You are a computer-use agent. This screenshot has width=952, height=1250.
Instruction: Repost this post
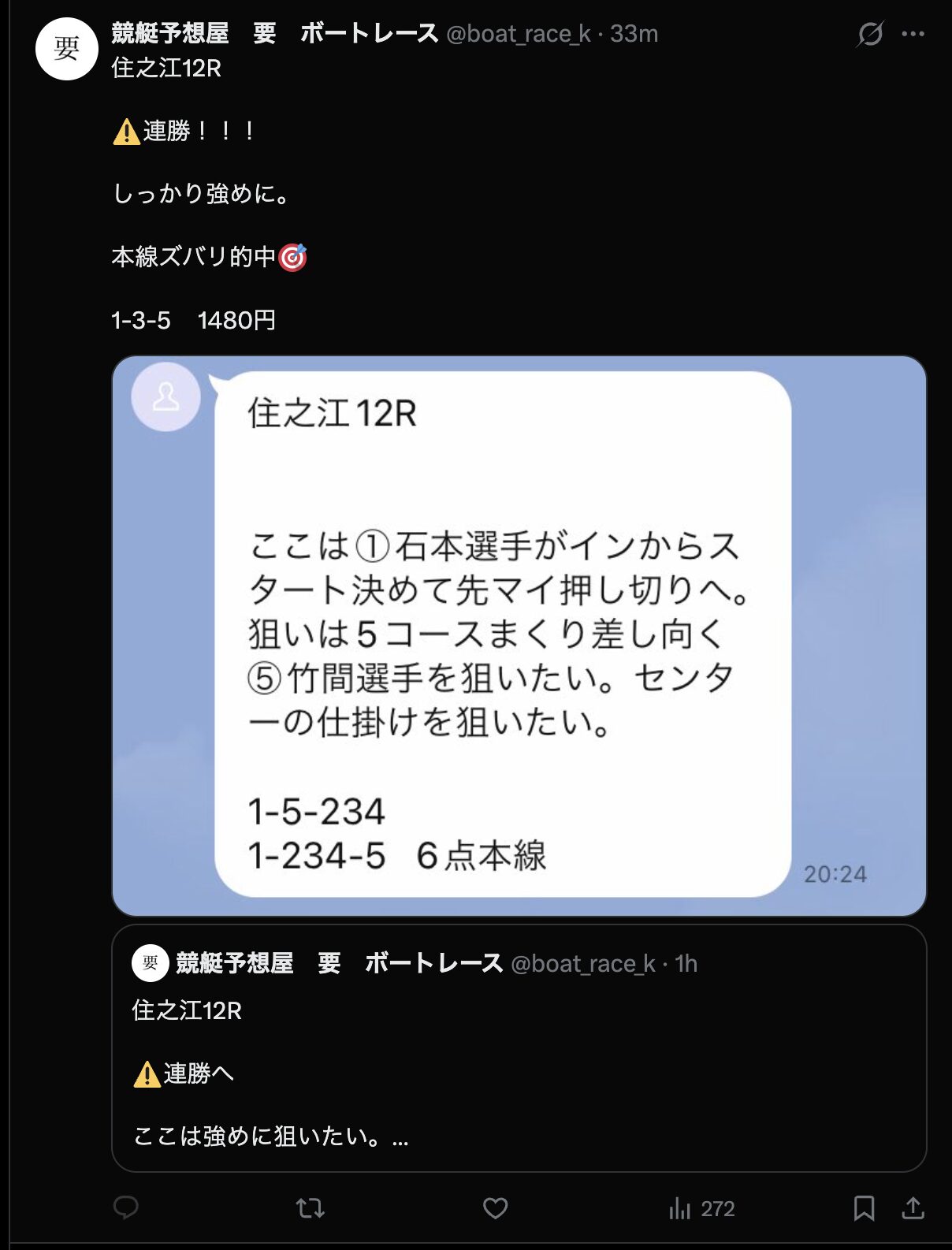(310, 1207)
